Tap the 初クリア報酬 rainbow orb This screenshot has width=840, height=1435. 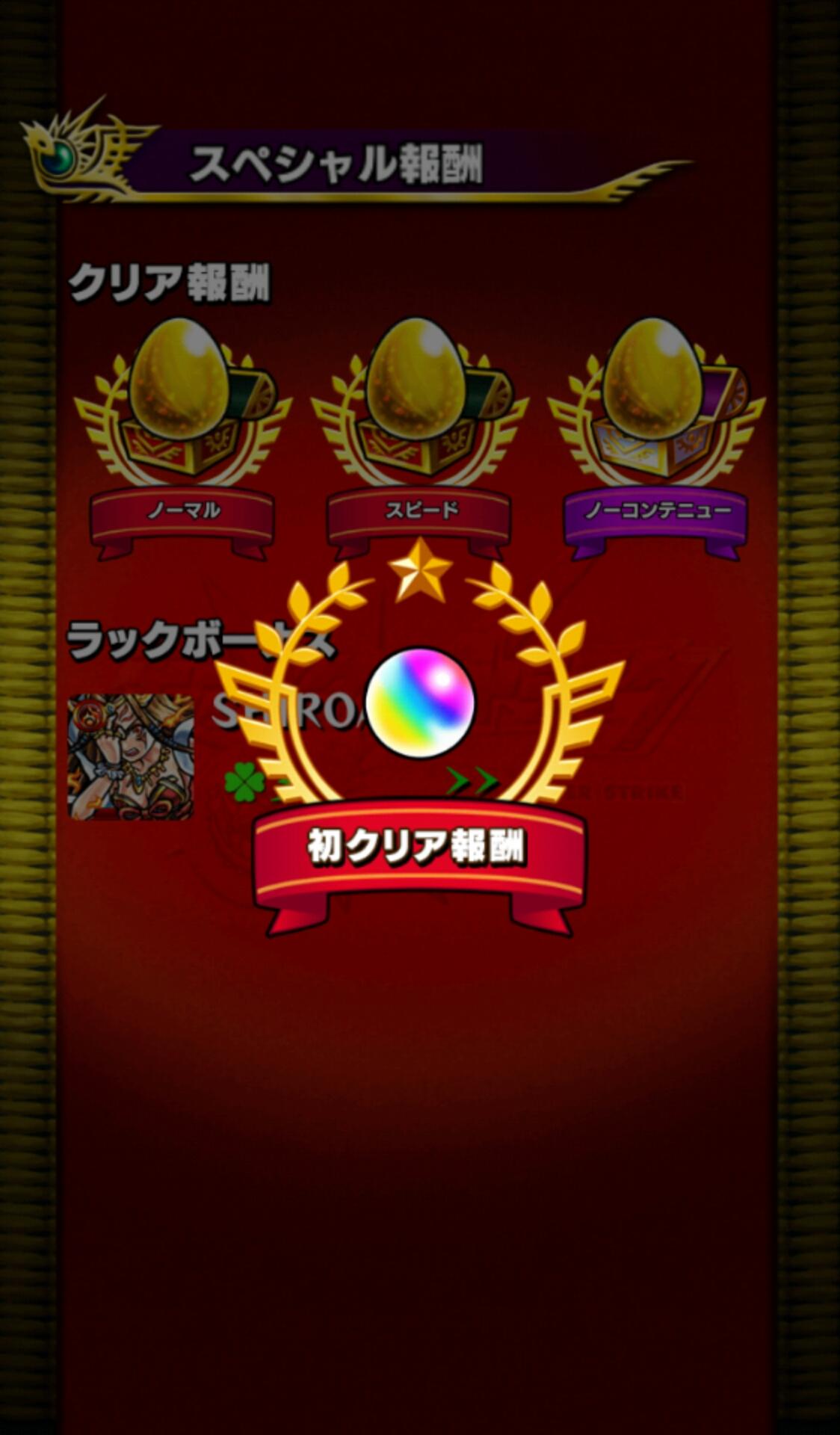tap(420, 703)
